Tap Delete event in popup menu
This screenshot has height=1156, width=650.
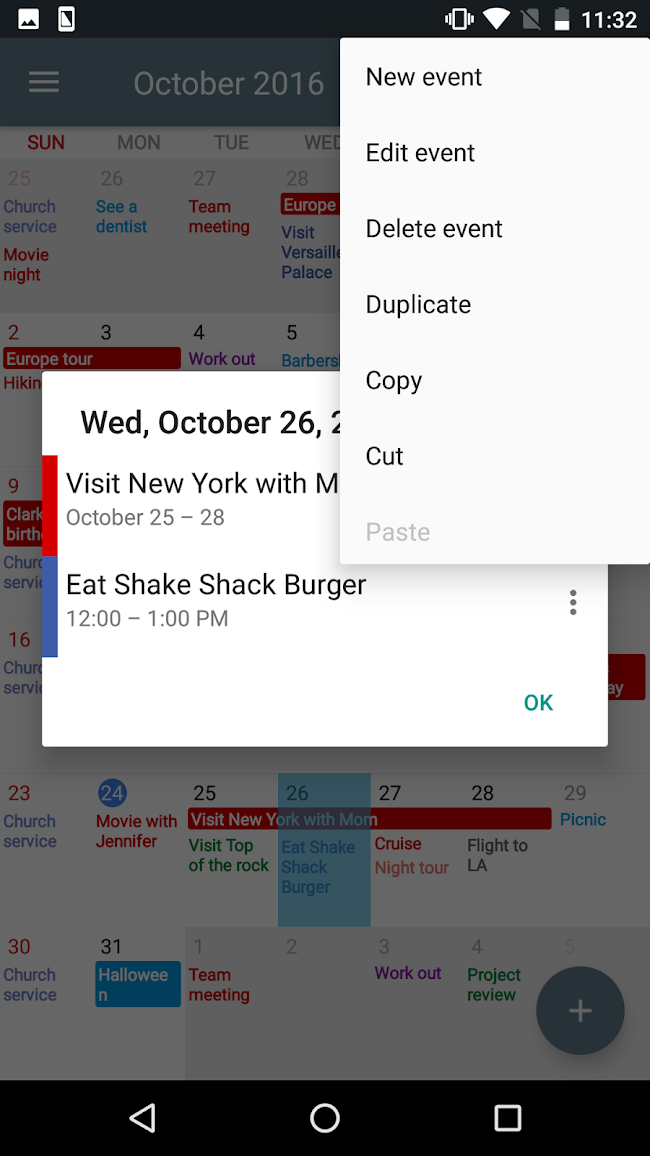coord(495,229)
